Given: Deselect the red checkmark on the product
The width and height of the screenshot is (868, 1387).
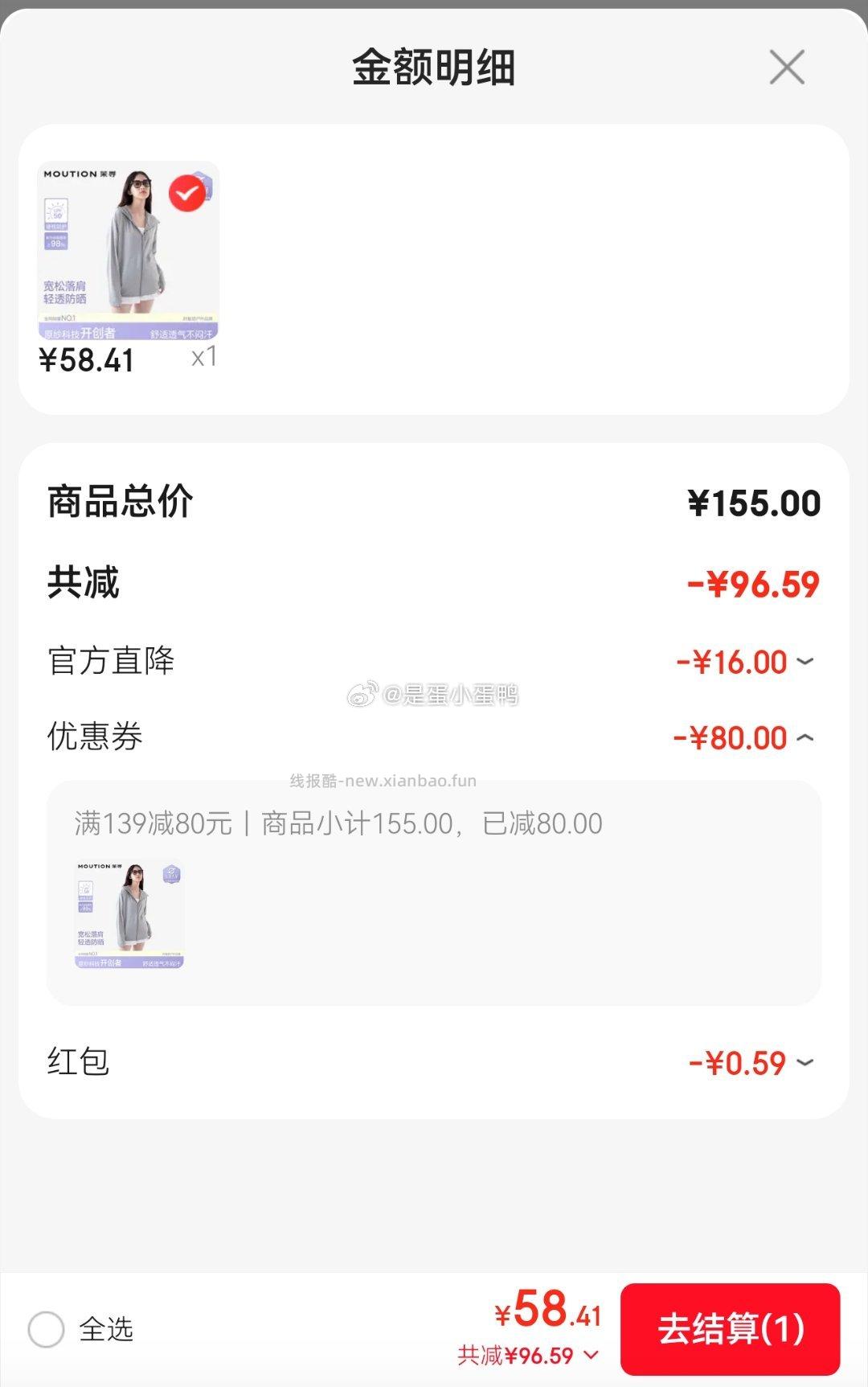Looking at the screenshot, I should [x=186, y=193].
